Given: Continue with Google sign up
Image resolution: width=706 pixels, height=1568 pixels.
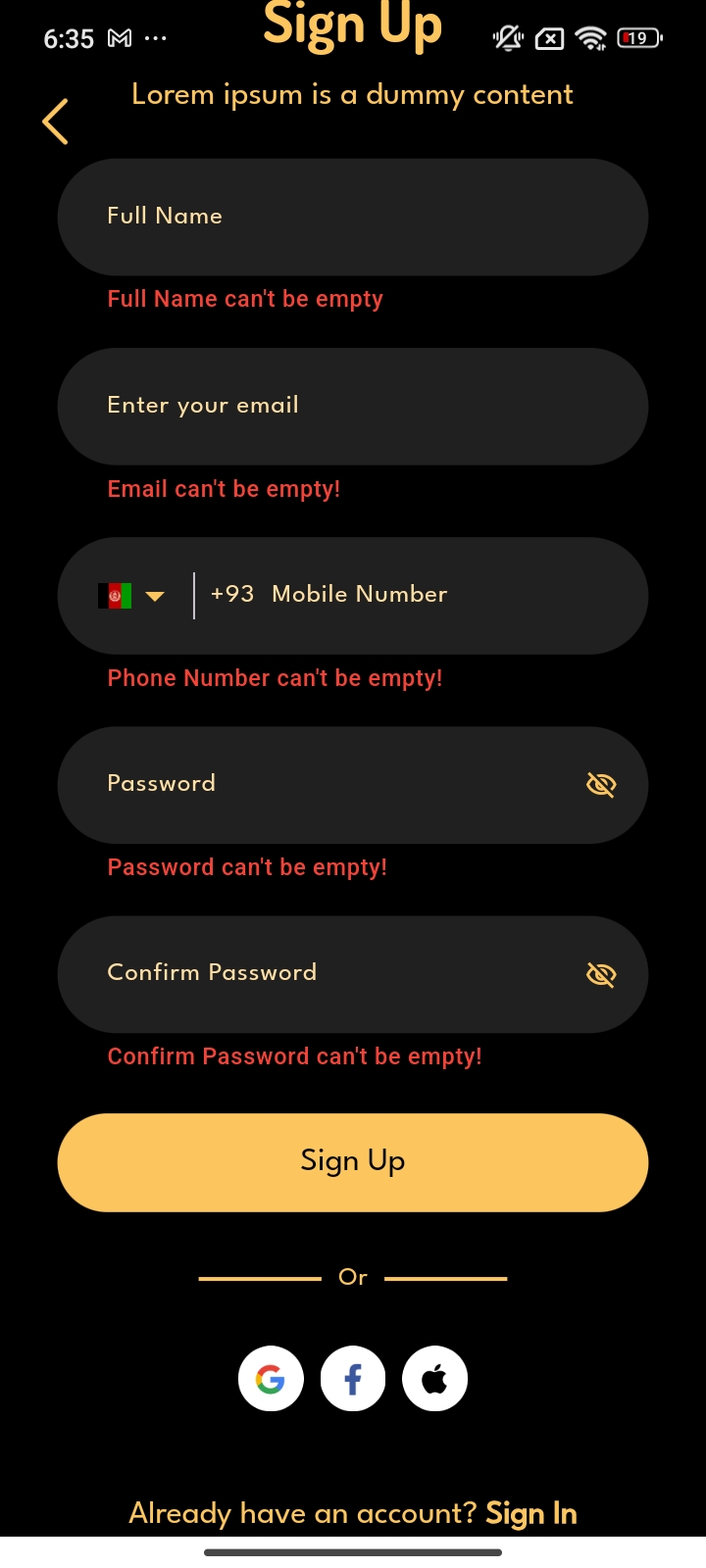Looking at the screenshot, I should pyautogui.click(x=271, y=1379).
